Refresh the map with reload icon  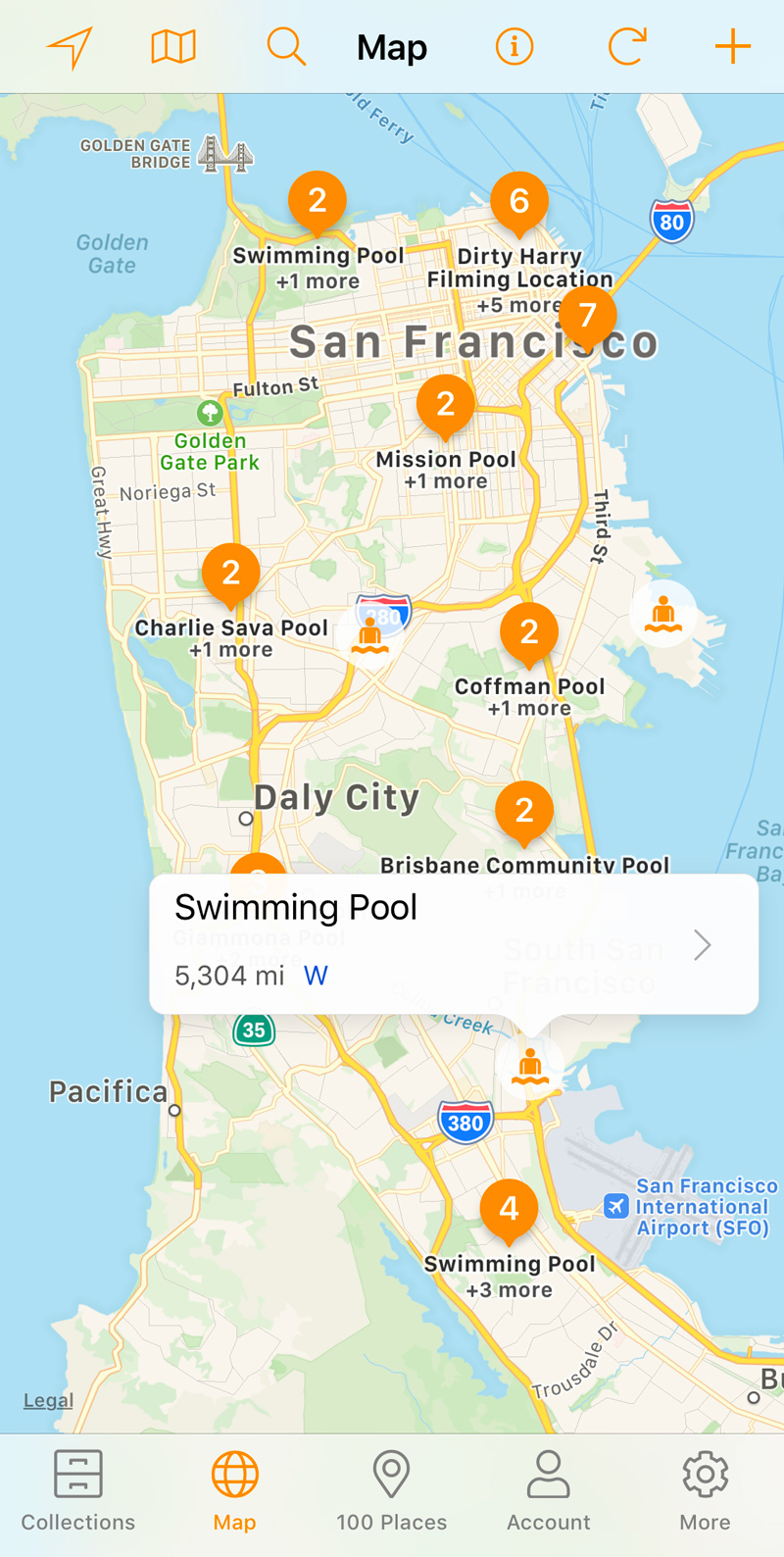(x=627, y=46)
